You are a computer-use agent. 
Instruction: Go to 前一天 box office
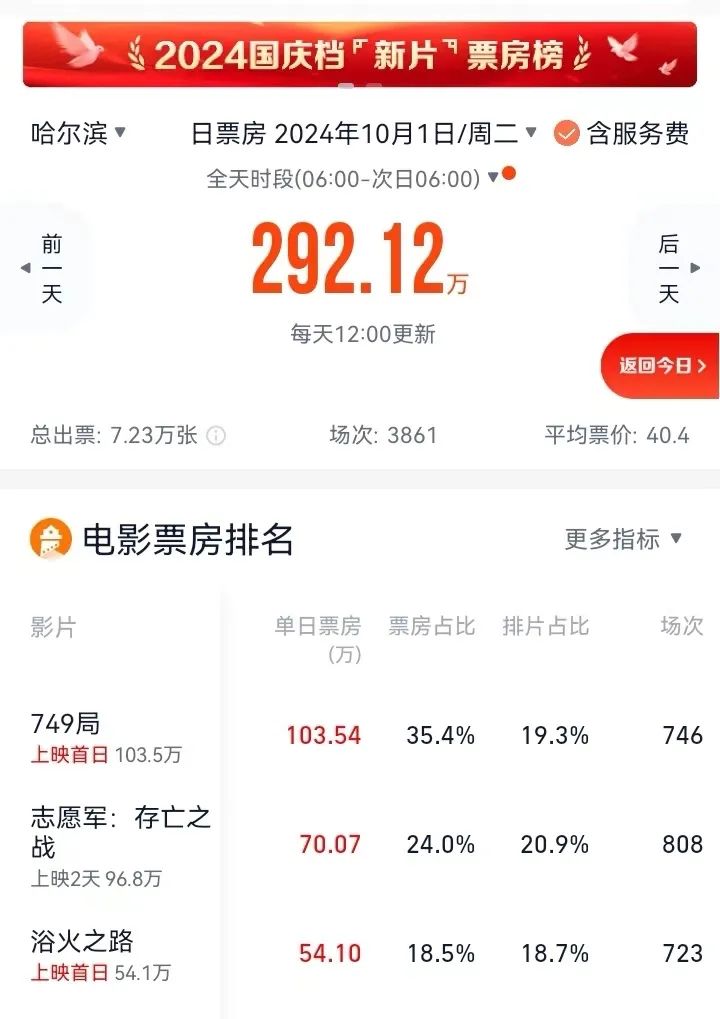tap(50, 268)
